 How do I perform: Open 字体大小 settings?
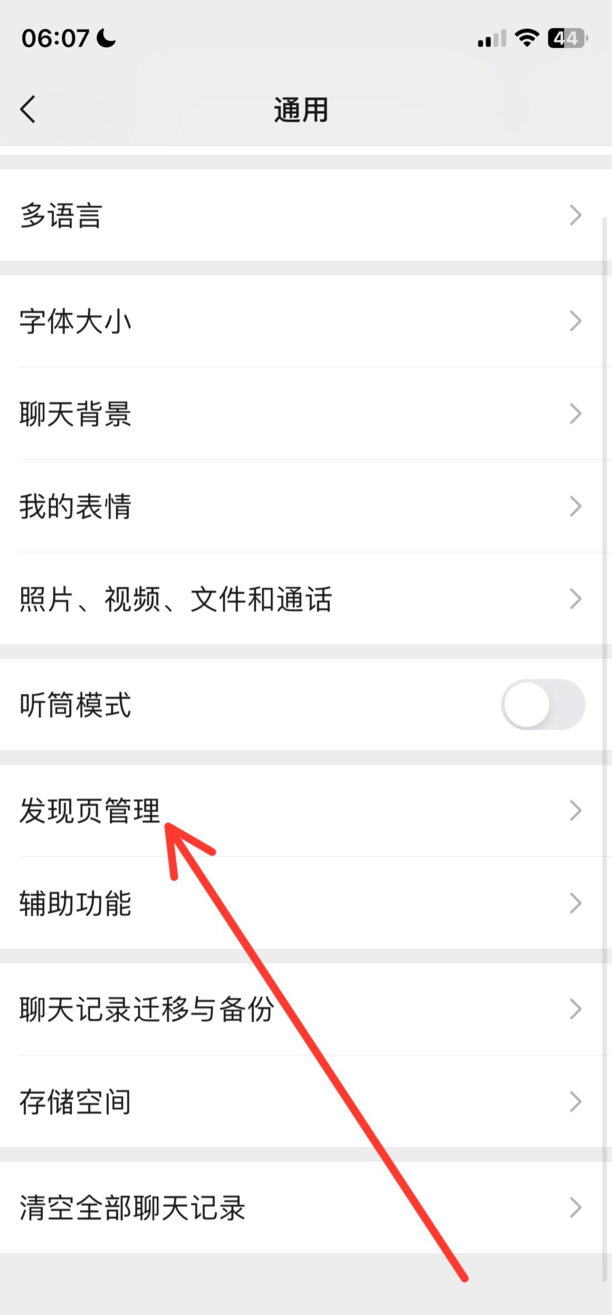click(x=306, y=321)
